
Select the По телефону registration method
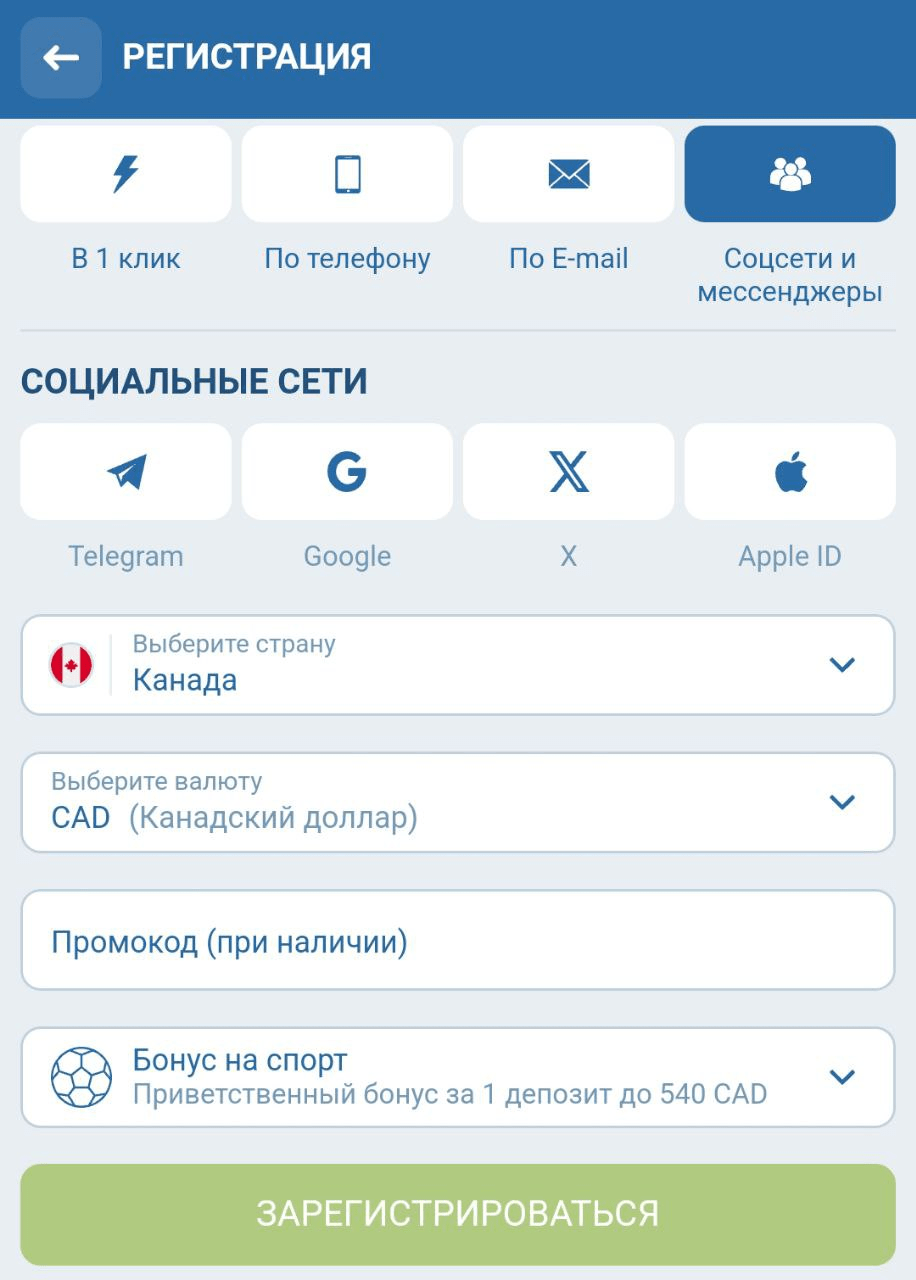pos(347,174)
